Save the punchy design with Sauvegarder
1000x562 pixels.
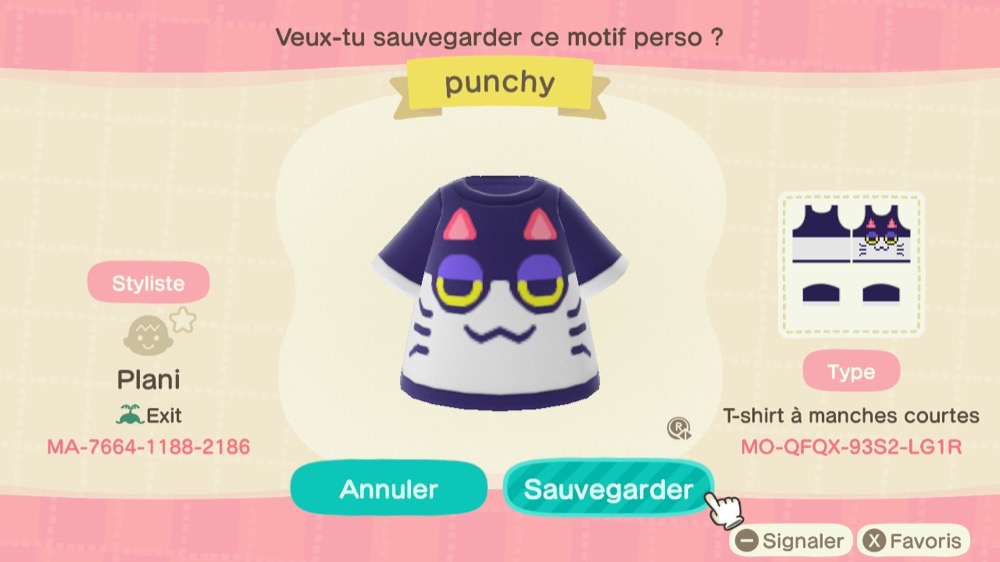pos(608,489)
